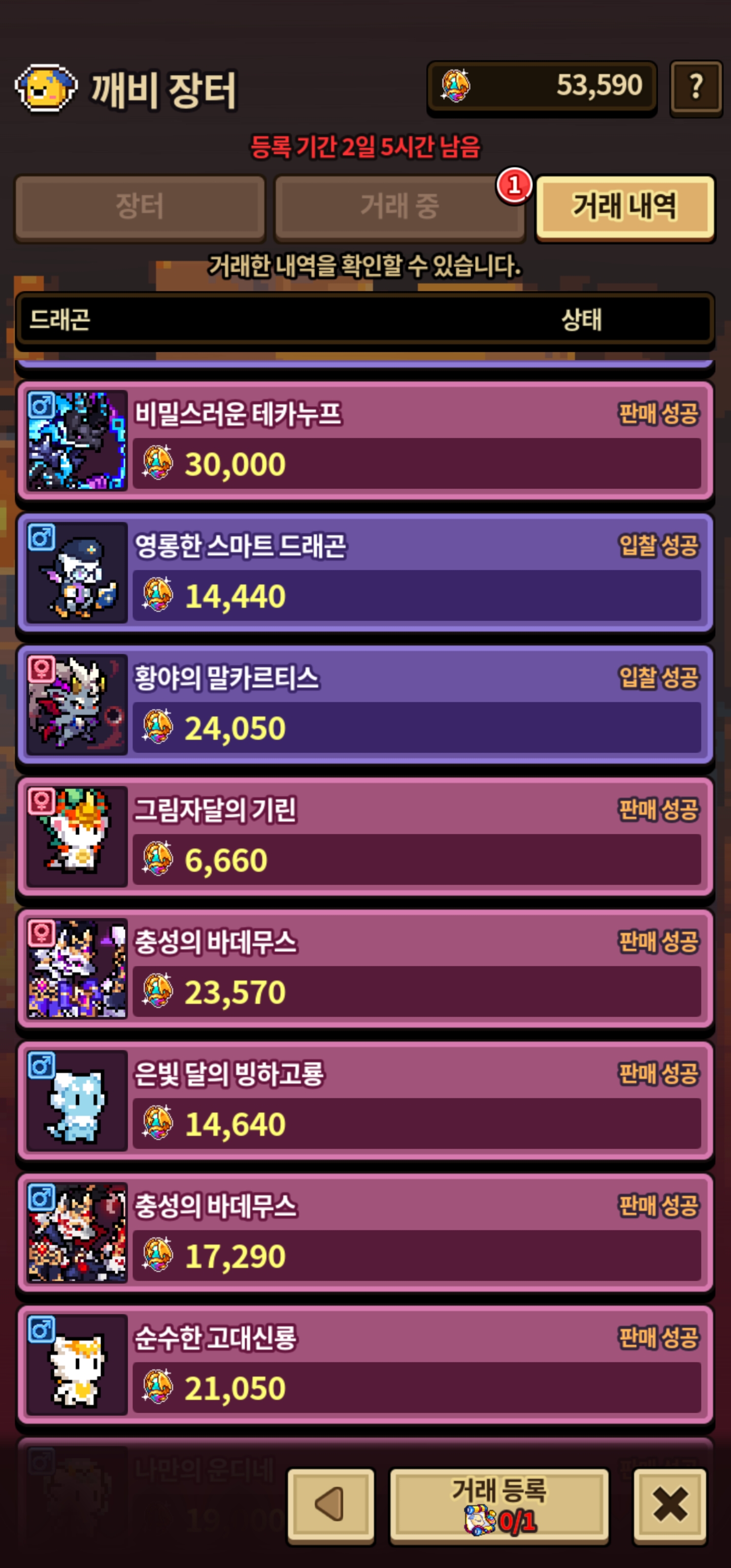The image size is (731, 1568).
Task: Open the 은빛 달의 빙하고룡 trade entry
Action: click(365, 1100)
